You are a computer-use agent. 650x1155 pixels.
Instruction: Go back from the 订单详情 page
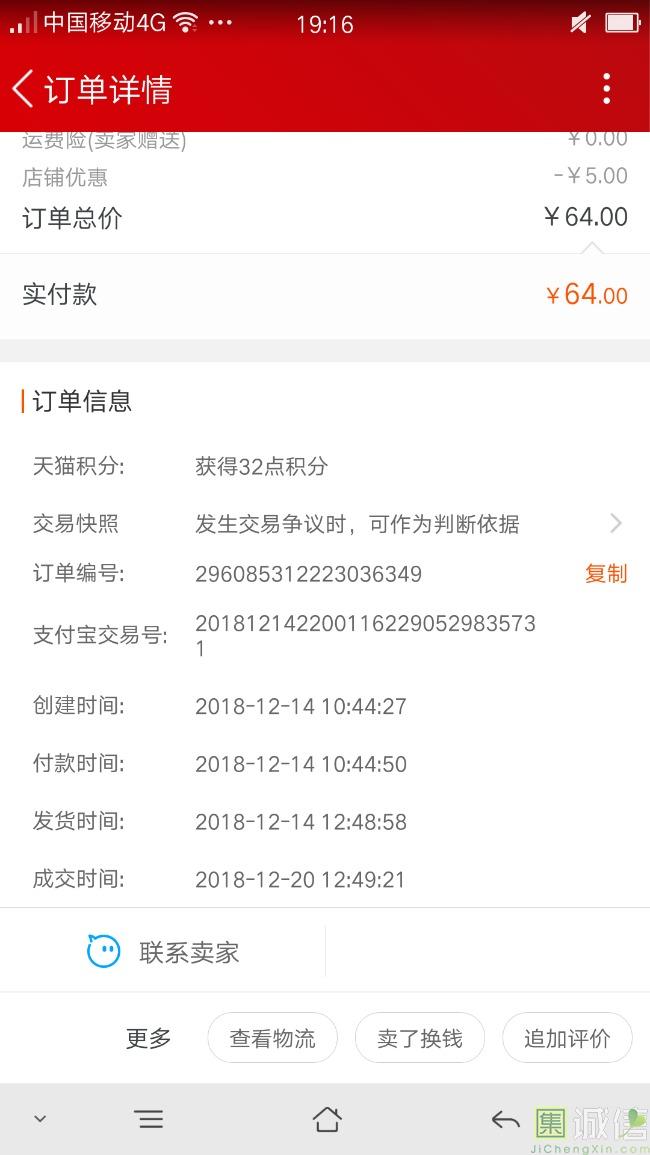tap(23, 89)
